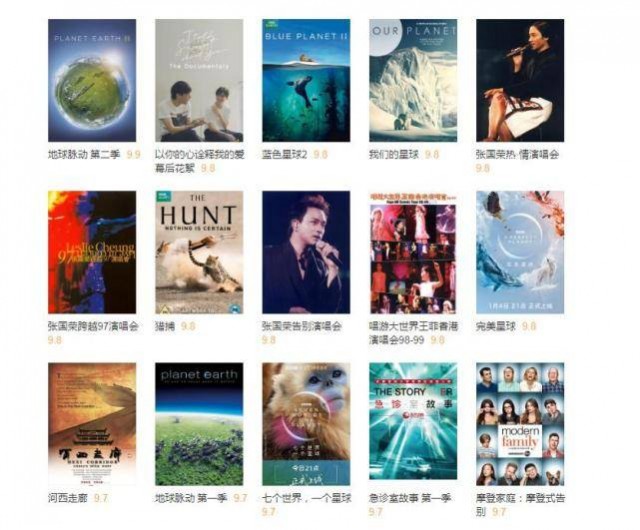View 张国荣热·情演唱会
The image size is (640, 530).
[x=519, y=80]
